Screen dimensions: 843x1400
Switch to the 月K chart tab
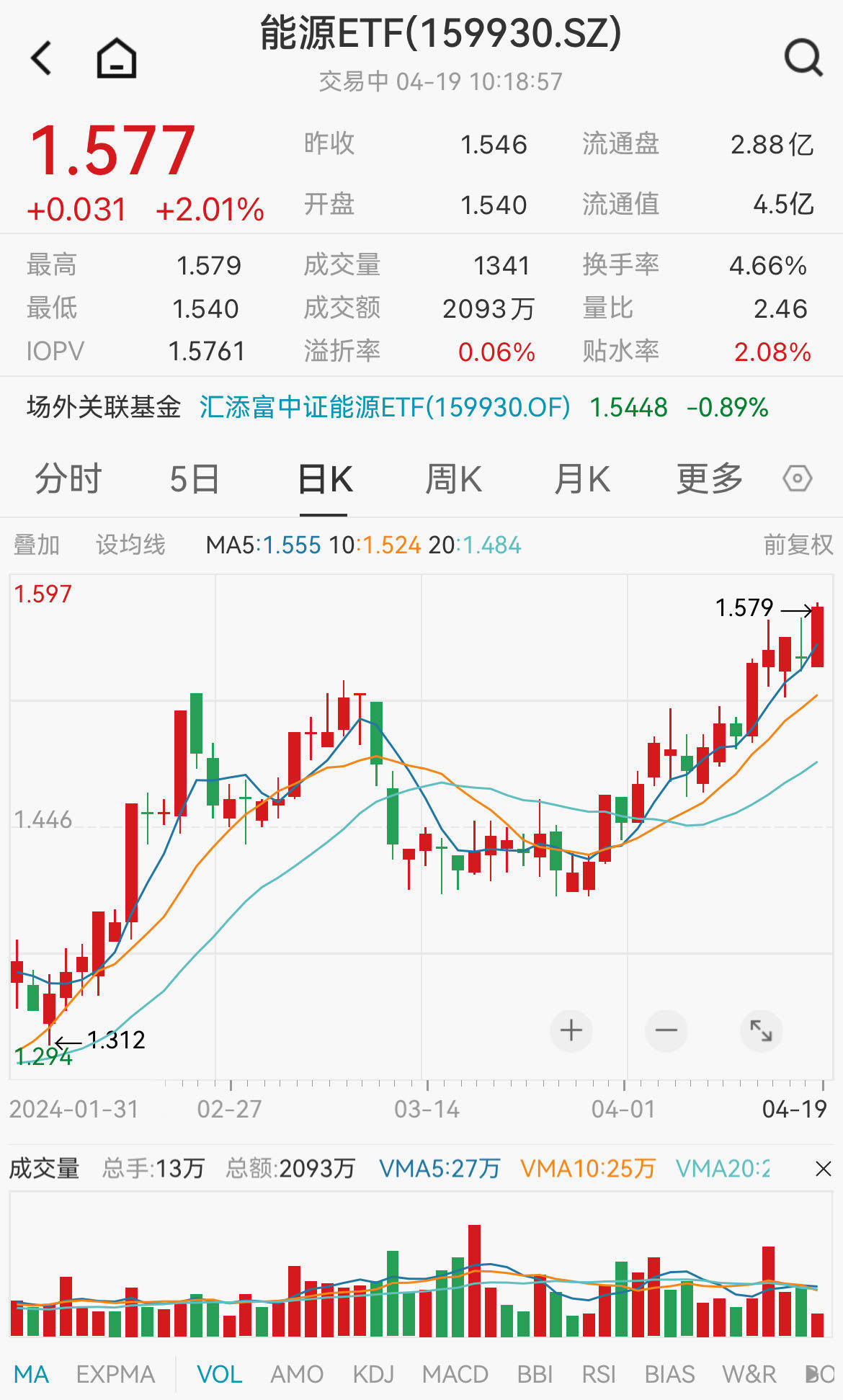pyautogui.click(x=582, y=479)
